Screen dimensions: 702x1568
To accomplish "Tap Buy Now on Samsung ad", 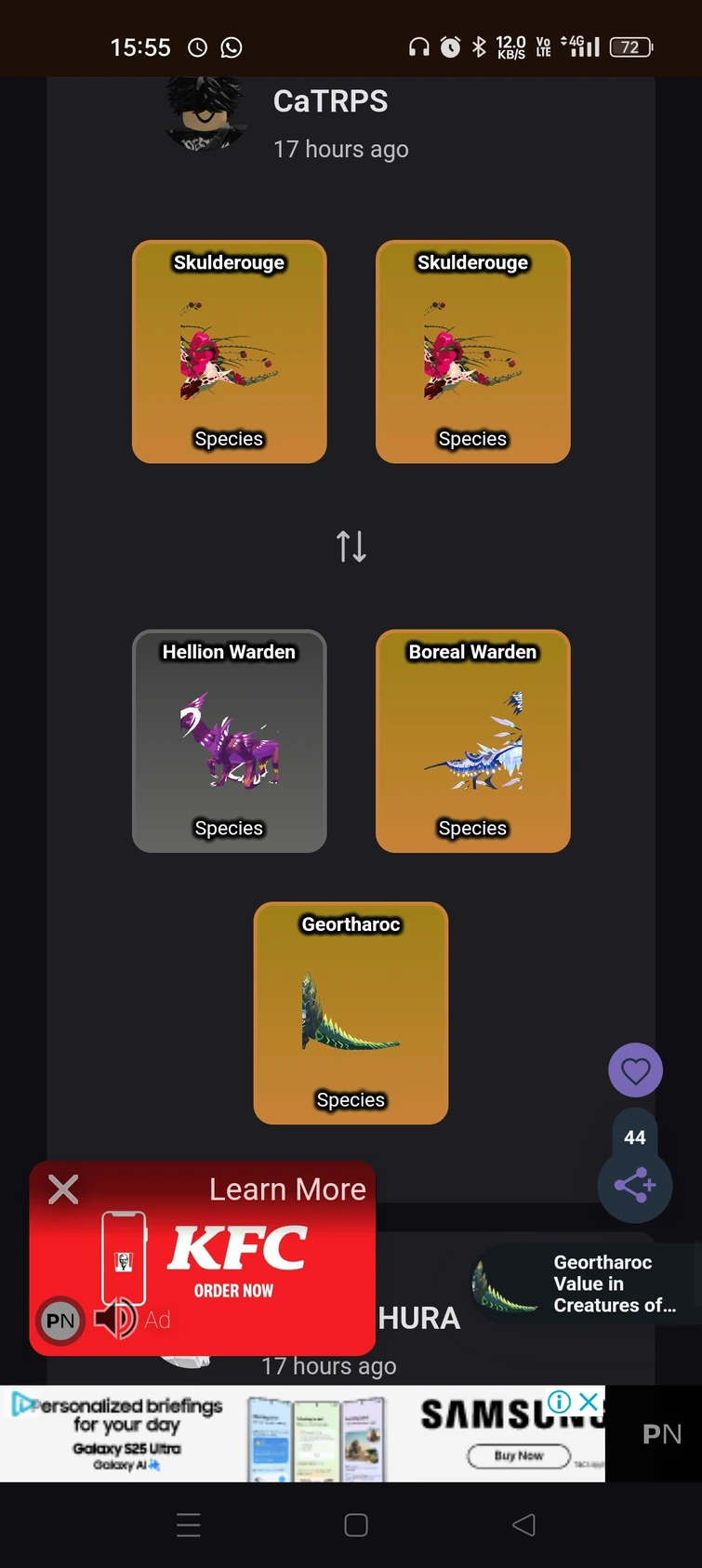I will point(518,1455).
